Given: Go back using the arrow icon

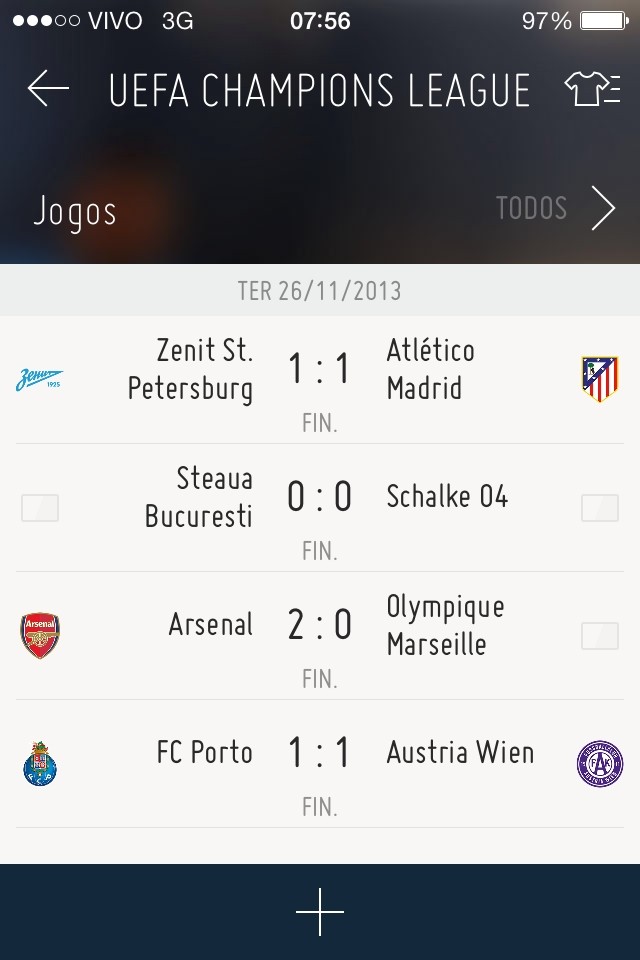Looking at the screenshot, I should pos(48,89).
